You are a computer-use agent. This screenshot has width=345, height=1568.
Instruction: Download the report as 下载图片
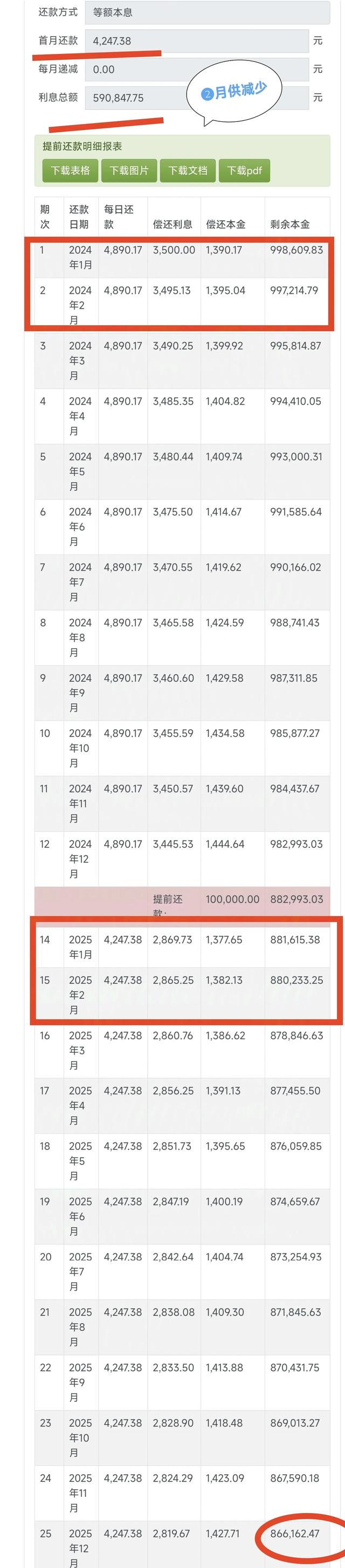pyautogui.click(x=129, y=170)
